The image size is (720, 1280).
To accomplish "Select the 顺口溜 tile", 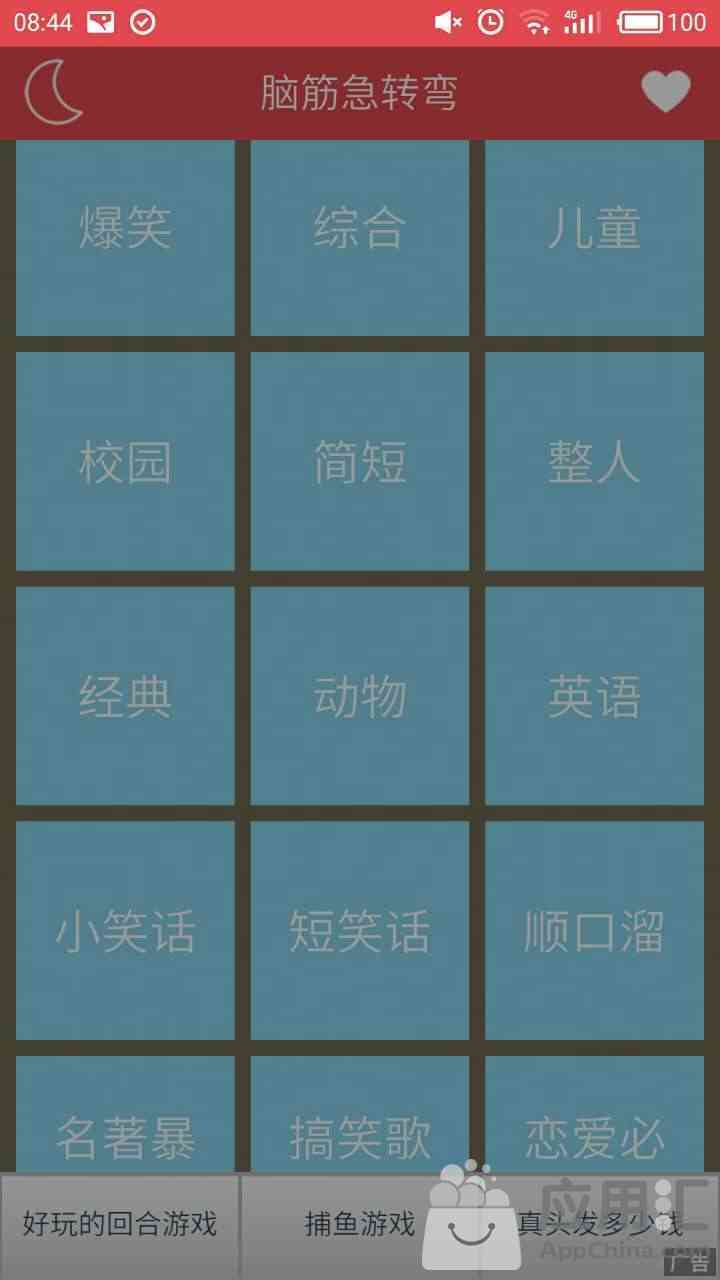I will pyautogui.click(x=594, y=930).
